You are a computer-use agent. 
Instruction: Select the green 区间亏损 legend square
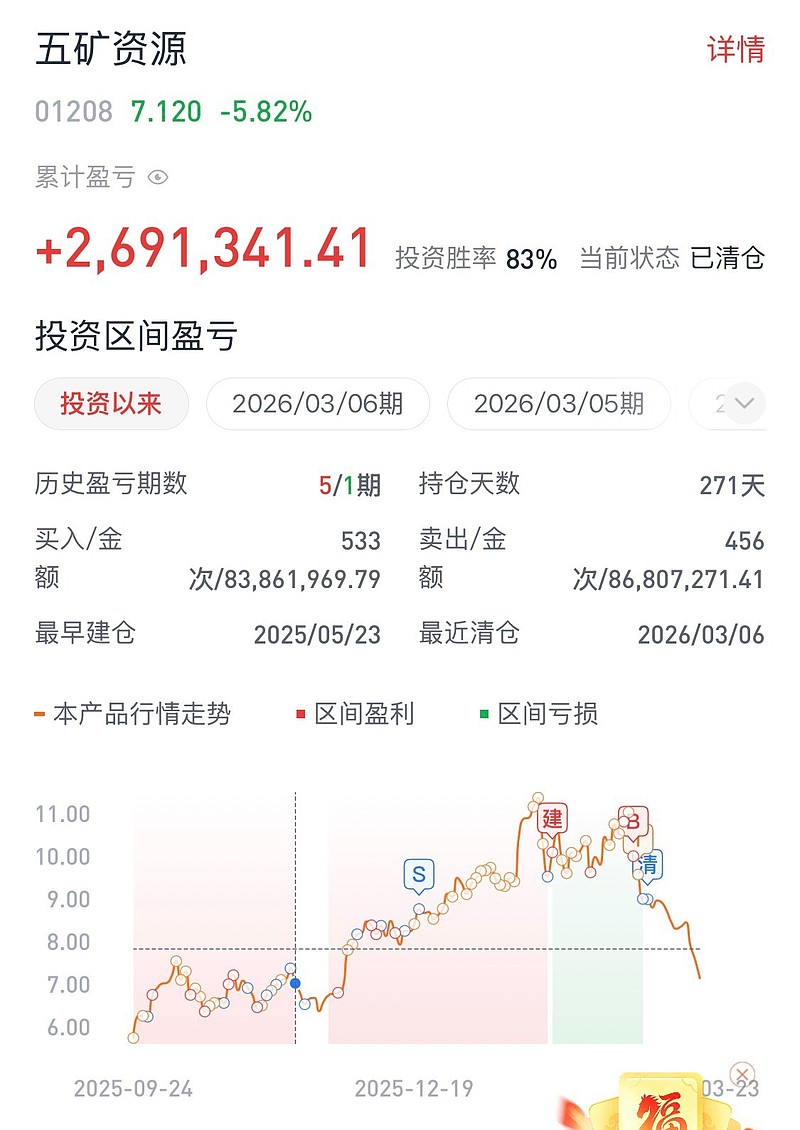tap(482, 714)
